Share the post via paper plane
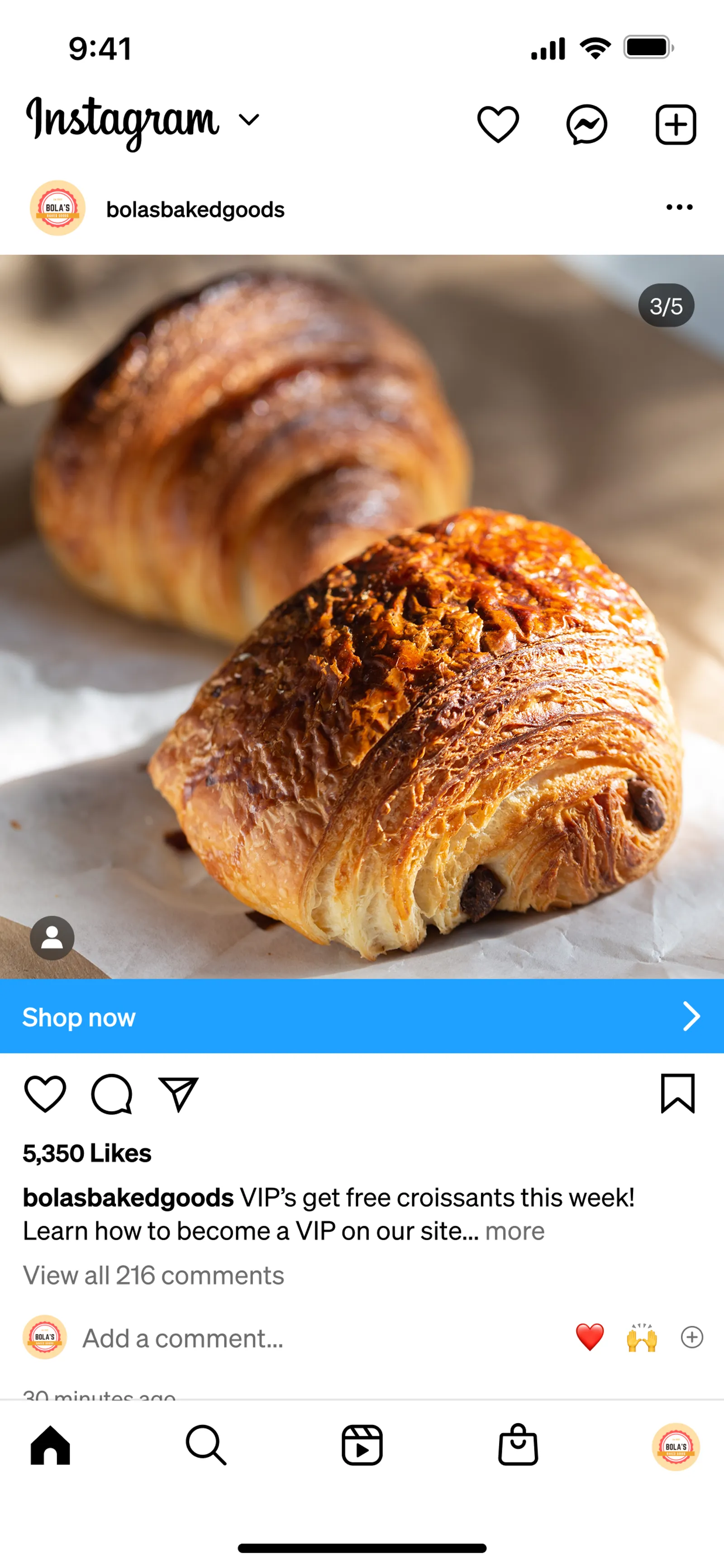 click(x=178, y=1094)
